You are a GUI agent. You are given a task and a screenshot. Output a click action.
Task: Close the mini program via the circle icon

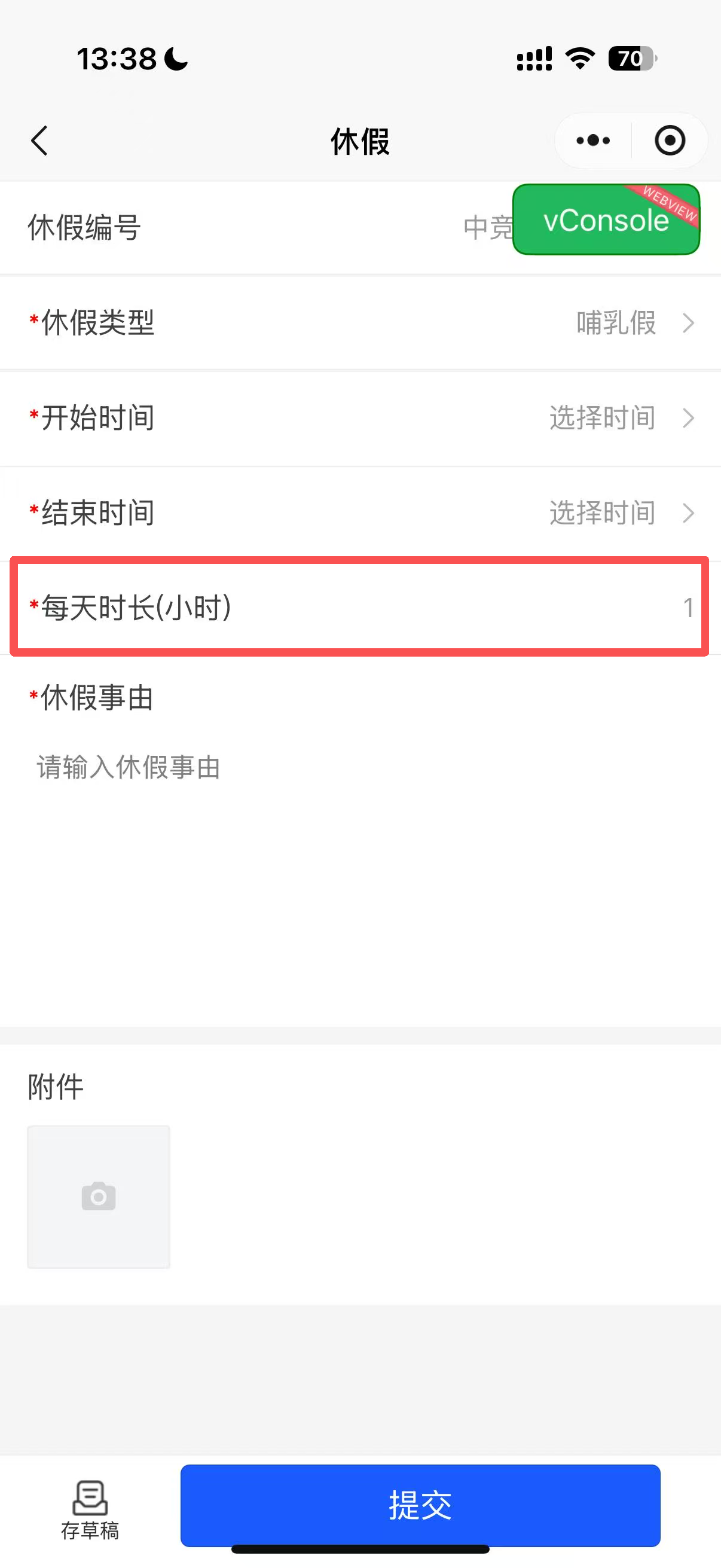[670, 141]
